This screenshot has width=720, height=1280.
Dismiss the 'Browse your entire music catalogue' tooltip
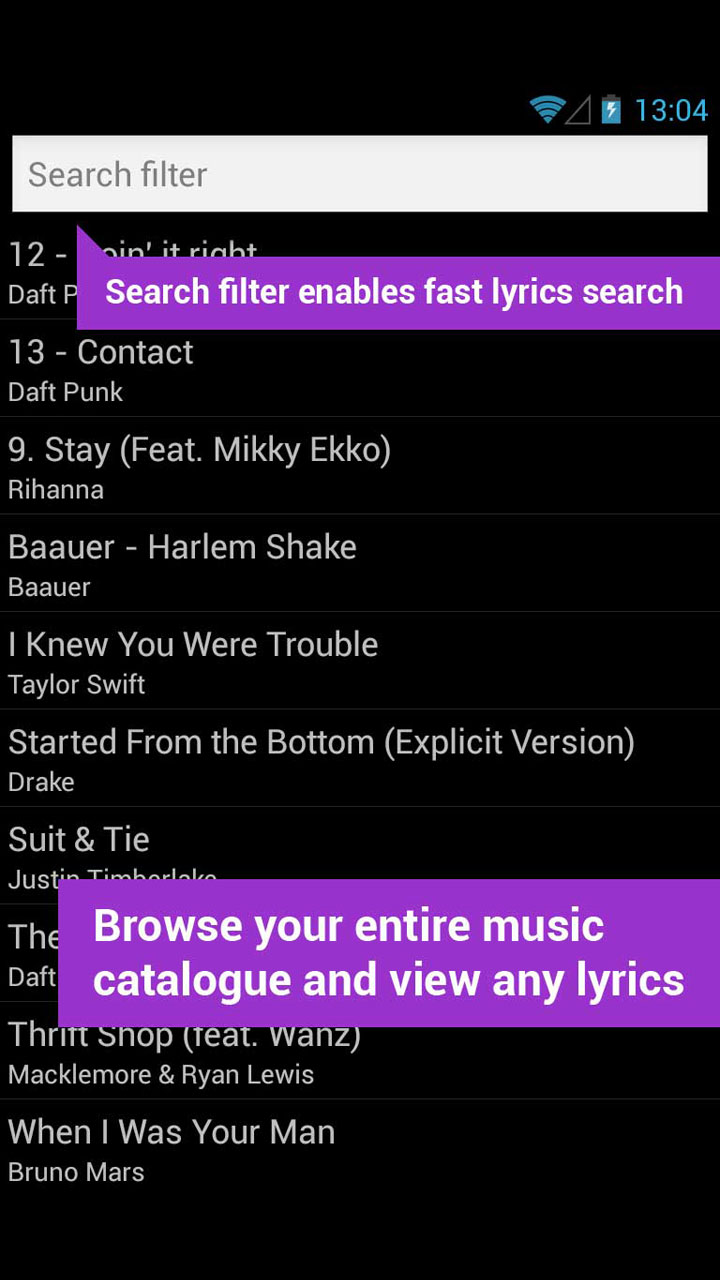390,953
